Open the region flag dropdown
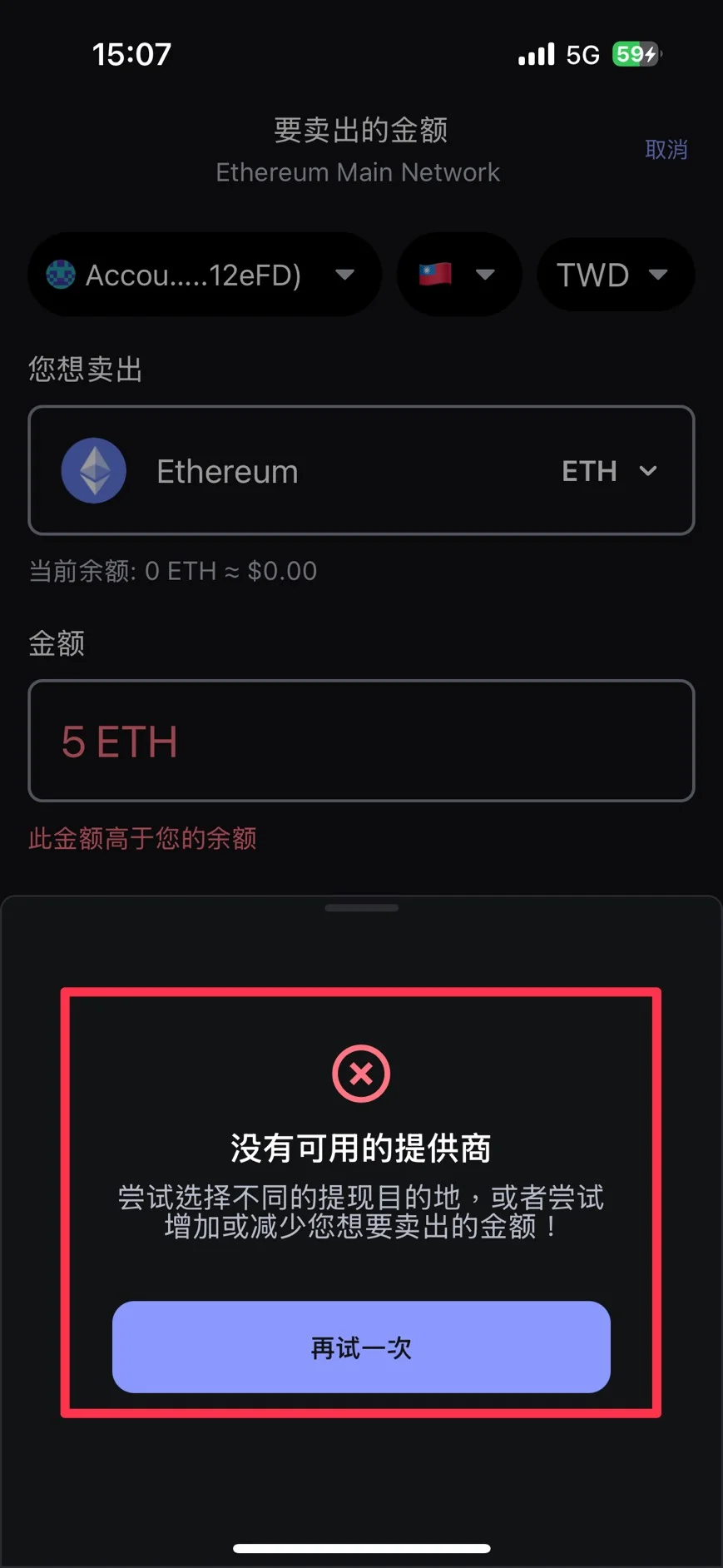This screenshot has width=723, height=1568. pyautogui.click(x=459, y=275)
